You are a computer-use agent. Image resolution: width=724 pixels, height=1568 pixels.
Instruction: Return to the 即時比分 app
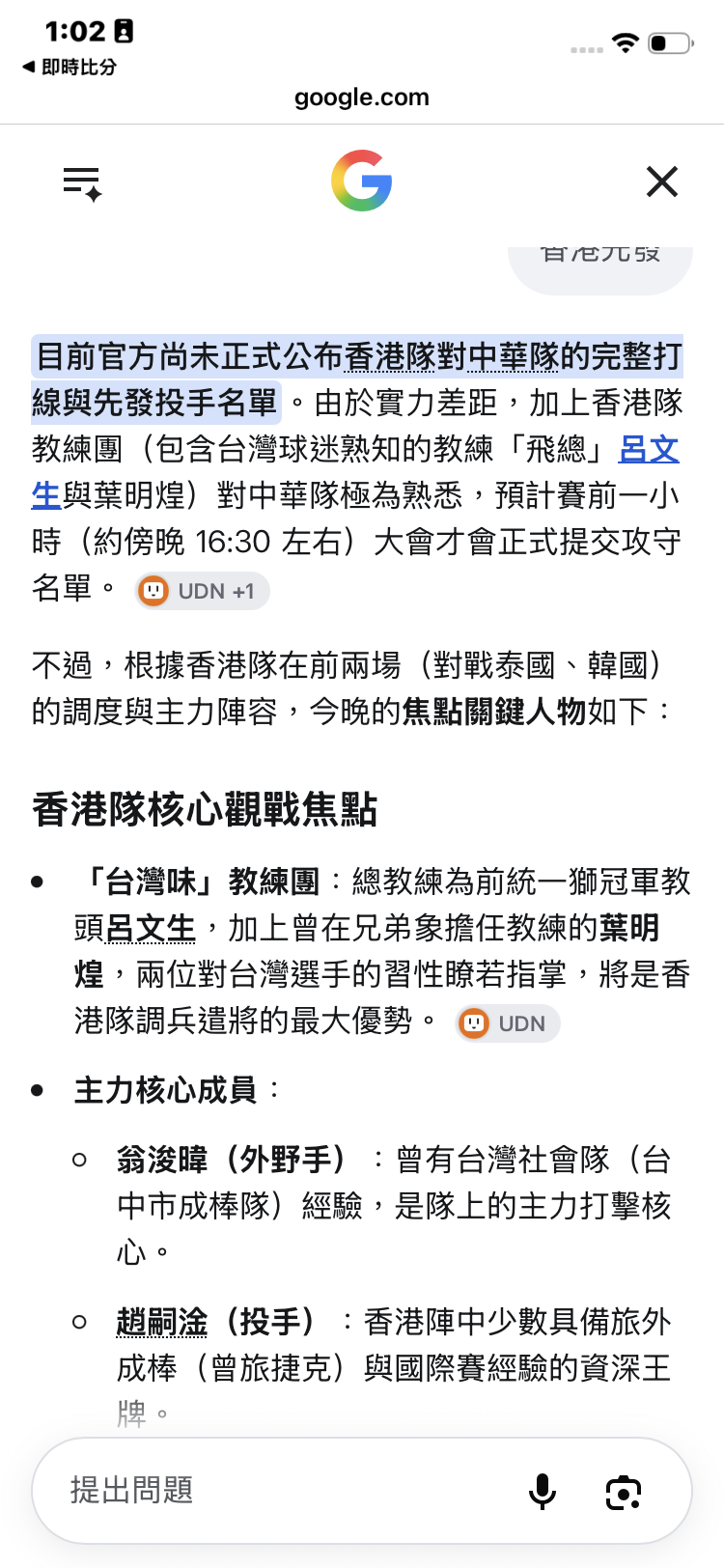coord(69,67)
